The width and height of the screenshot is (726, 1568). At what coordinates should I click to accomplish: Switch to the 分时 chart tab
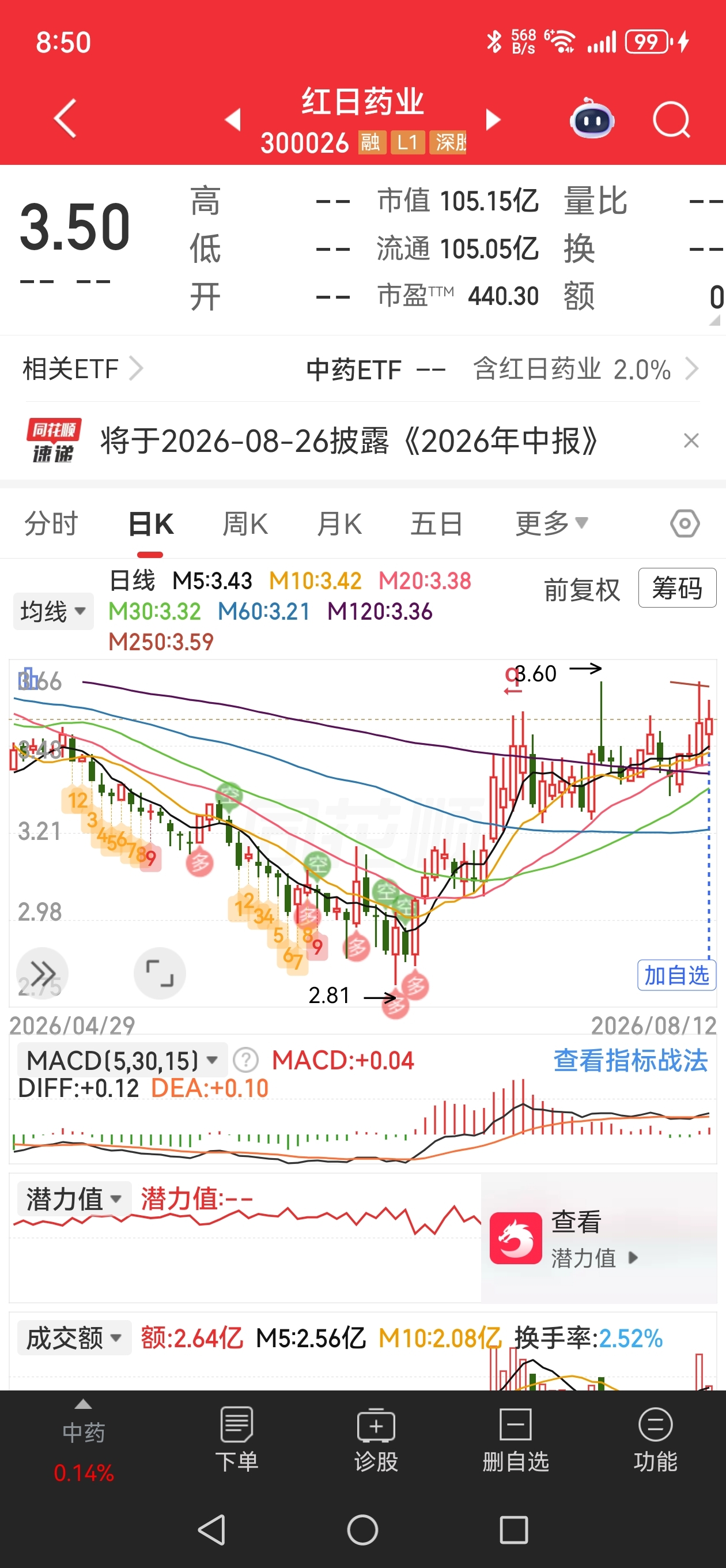(51, 524)
